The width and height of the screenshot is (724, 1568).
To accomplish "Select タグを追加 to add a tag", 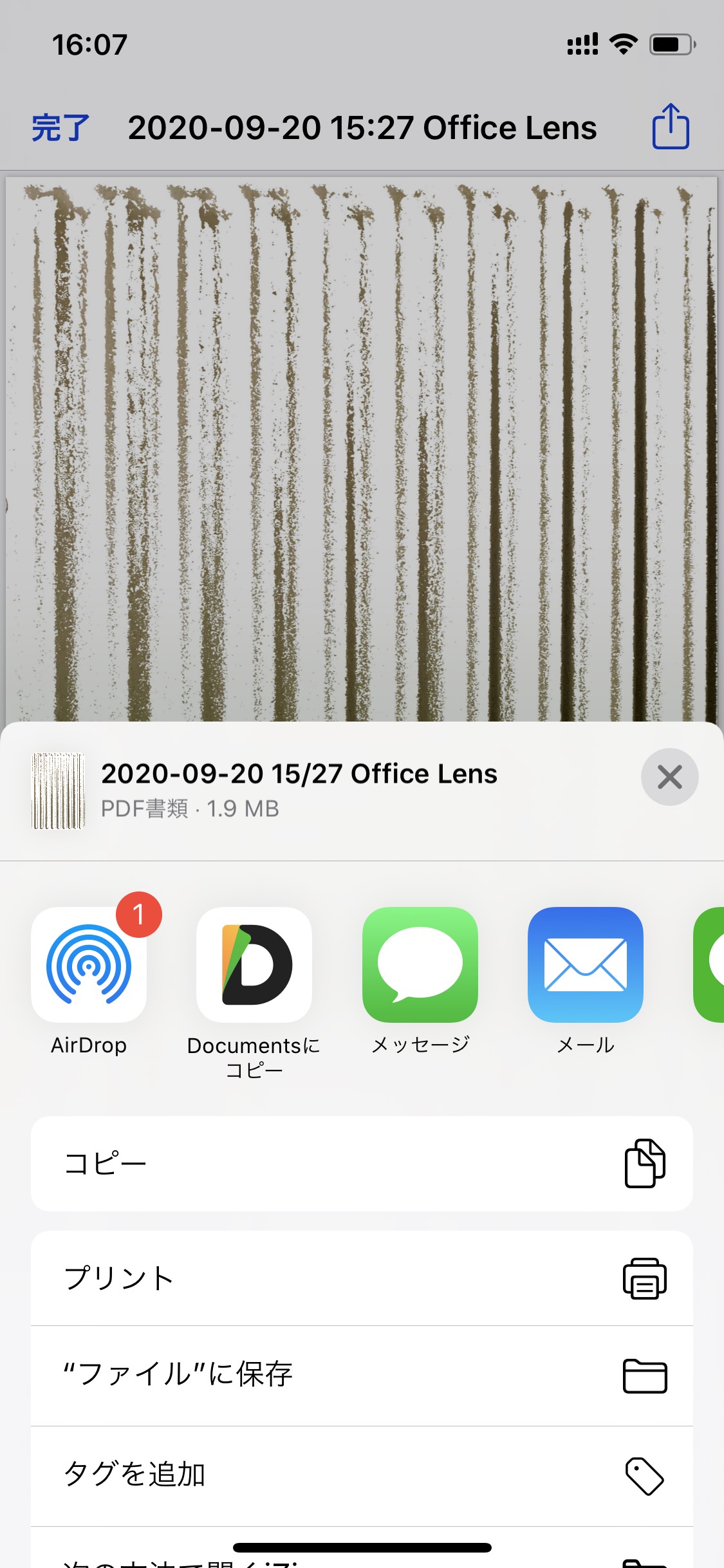I will (362, 1476).
